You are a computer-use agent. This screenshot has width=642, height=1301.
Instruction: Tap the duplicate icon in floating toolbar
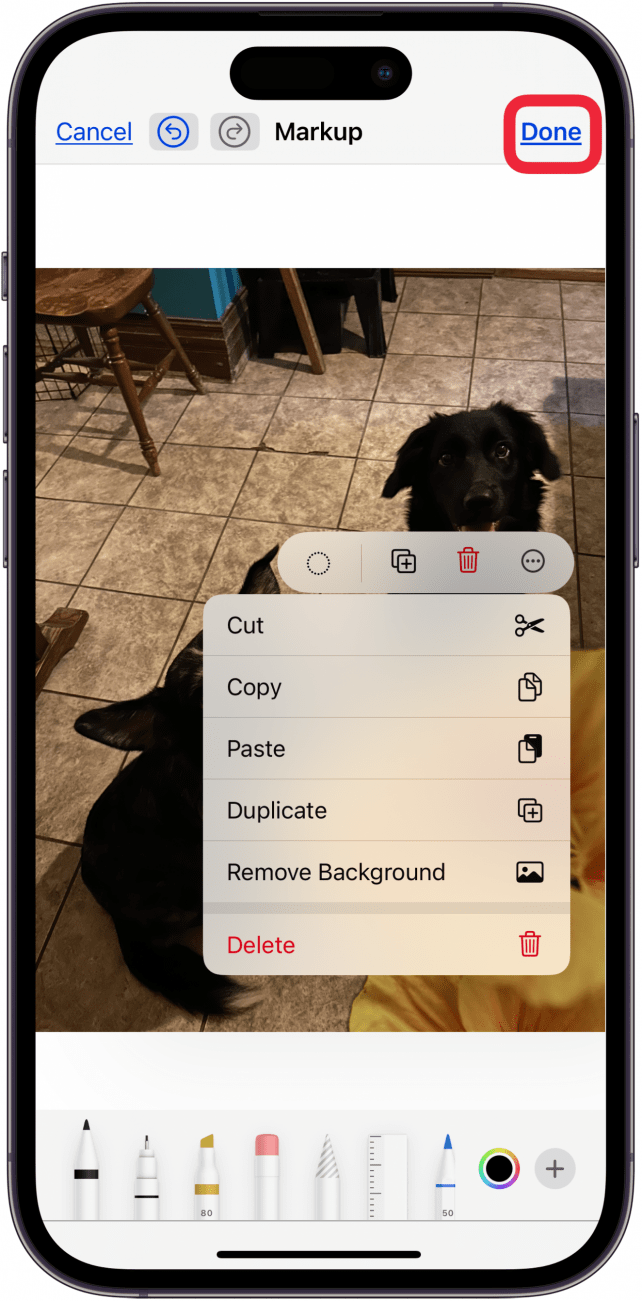[x=403, y=562]
